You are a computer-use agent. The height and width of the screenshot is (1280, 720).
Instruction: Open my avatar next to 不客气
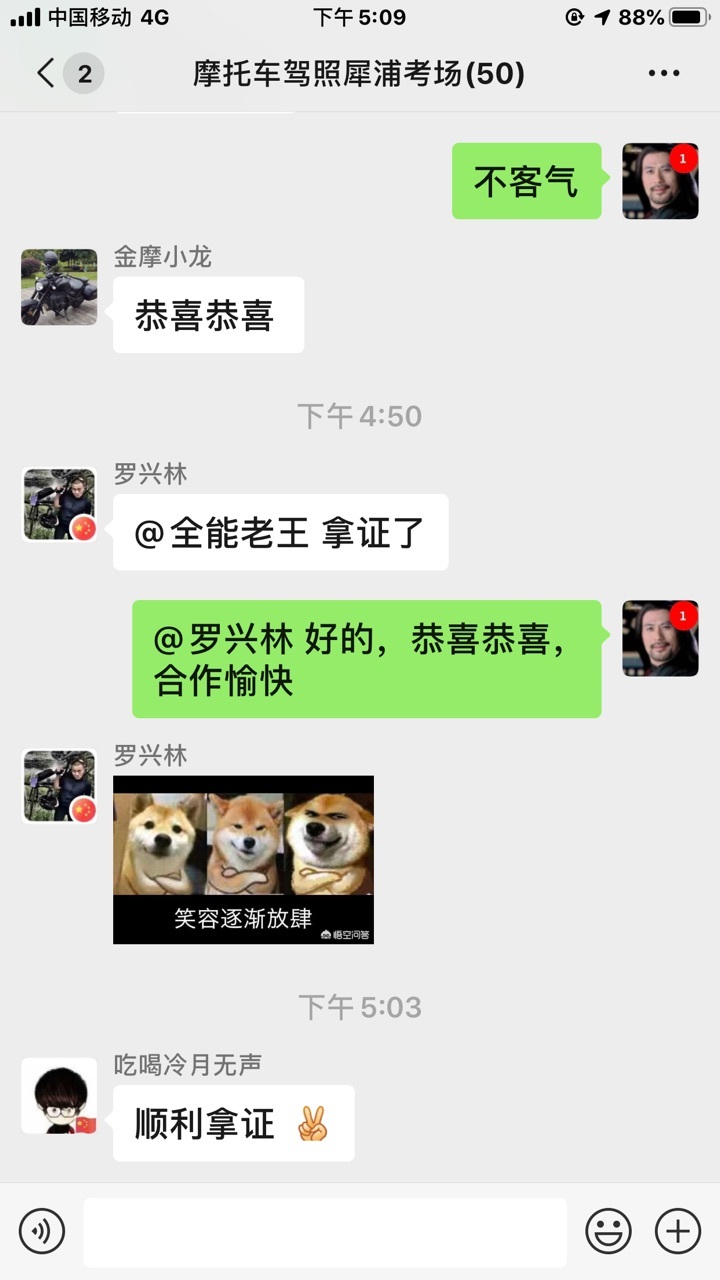coord(660,181)
